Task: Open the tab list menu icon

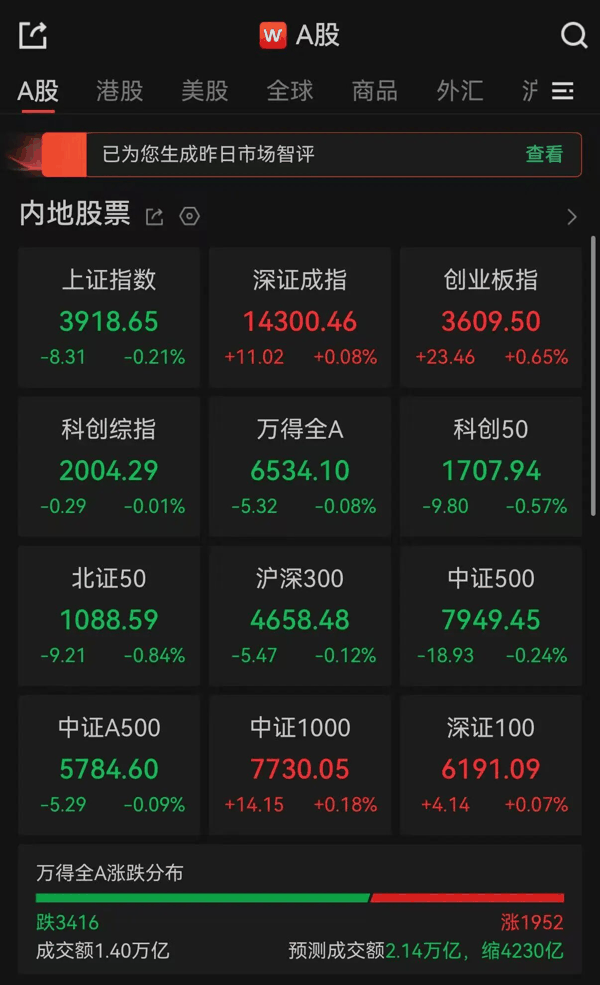Action: point(562,91)
